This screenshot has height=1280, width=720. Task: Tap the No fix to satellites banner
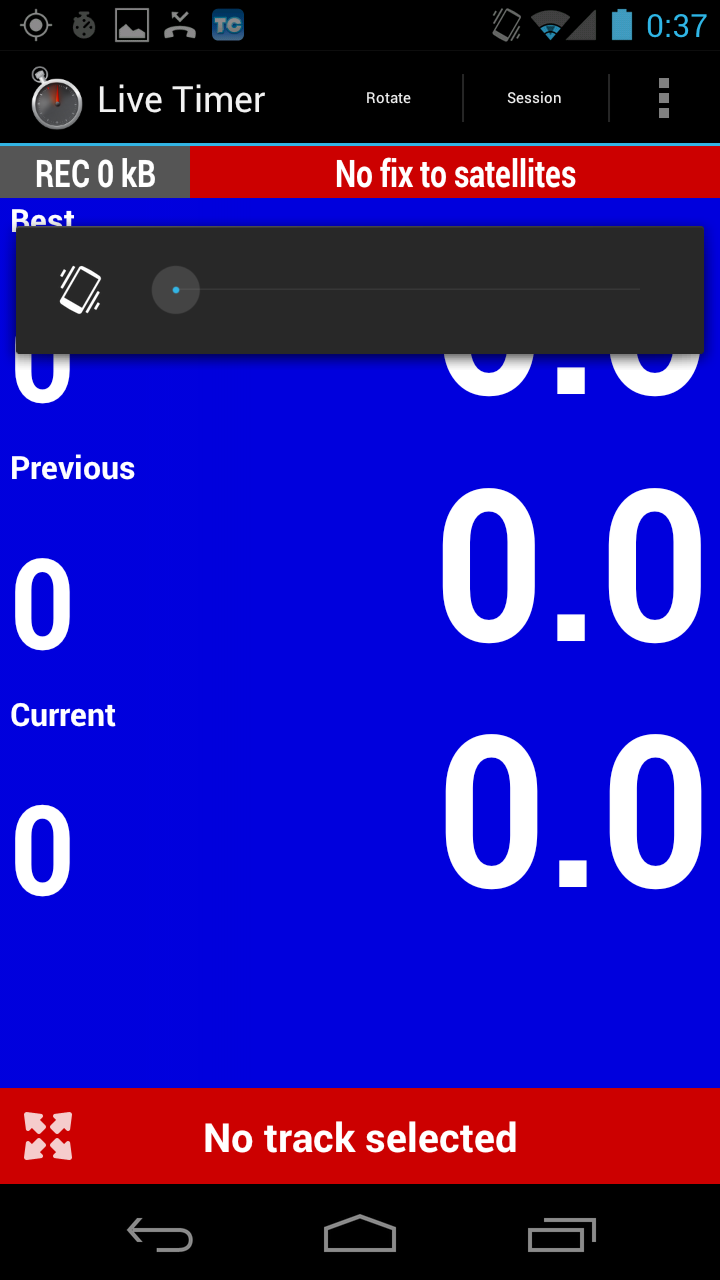point(455,174)
